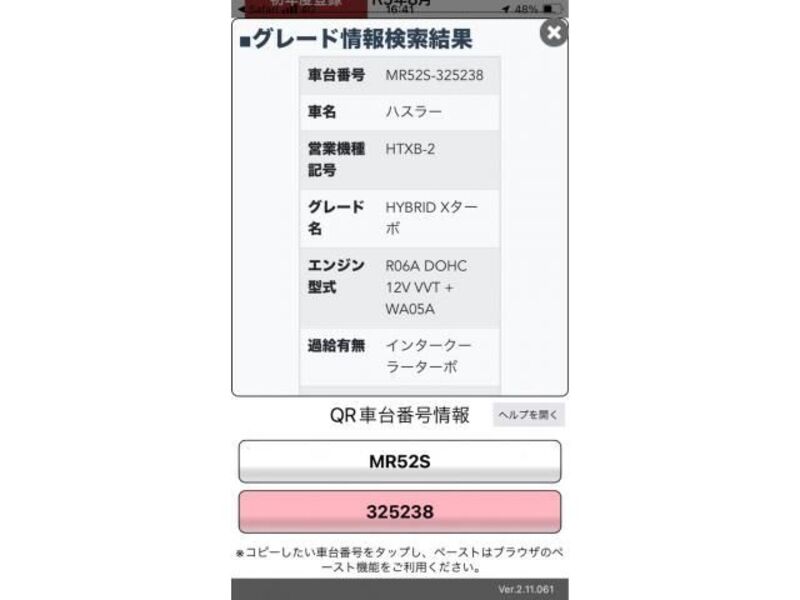
Task: Copy the 325238 chassis serial number
Action: [x=399, y=512]
